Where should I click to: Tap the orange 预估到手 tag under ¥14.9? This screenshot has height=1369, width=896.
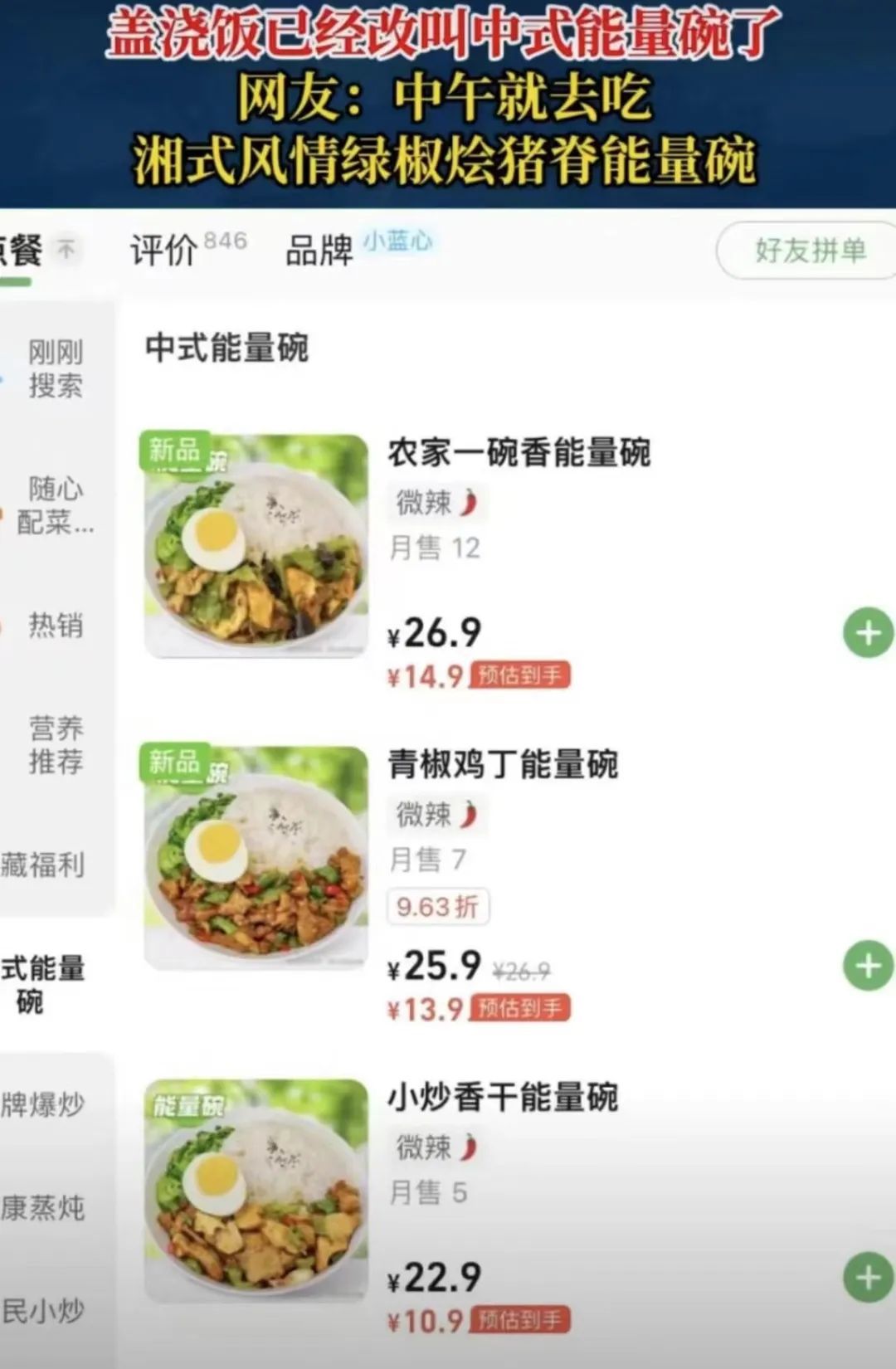[519, 676]
